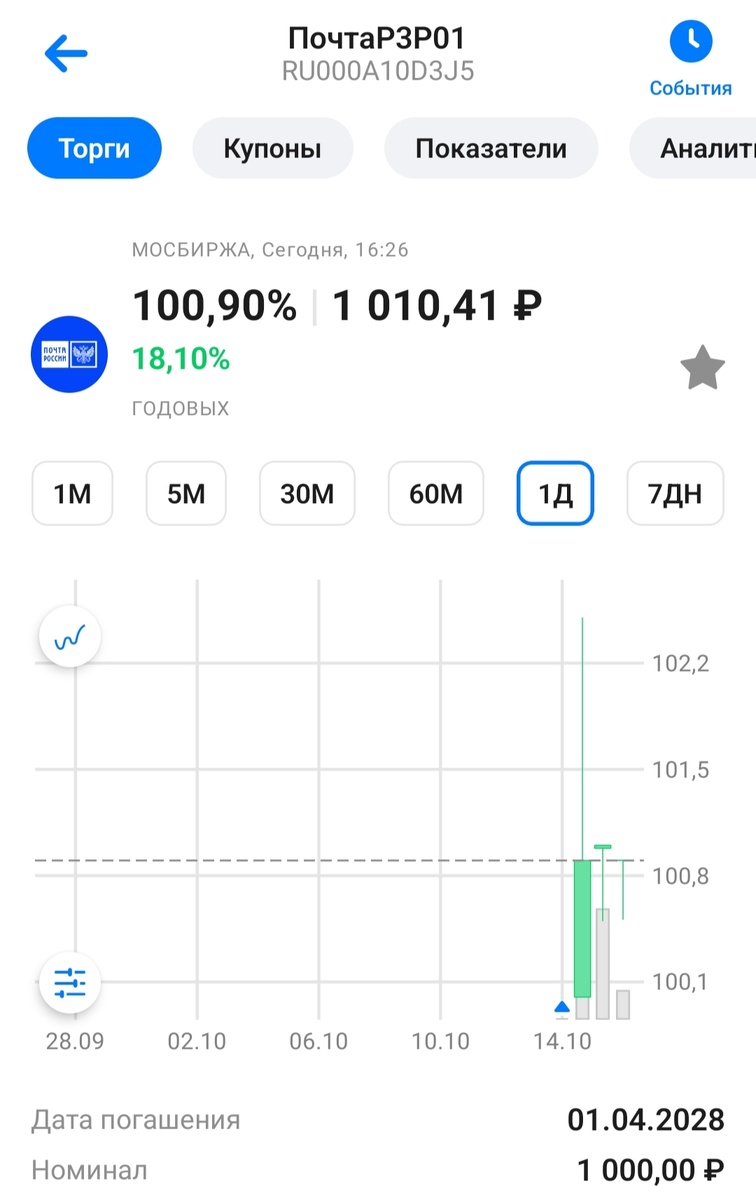Screen dimensions: 756x1200
Task: Pick the 1Д chart interval
Action: click(555, 493)
